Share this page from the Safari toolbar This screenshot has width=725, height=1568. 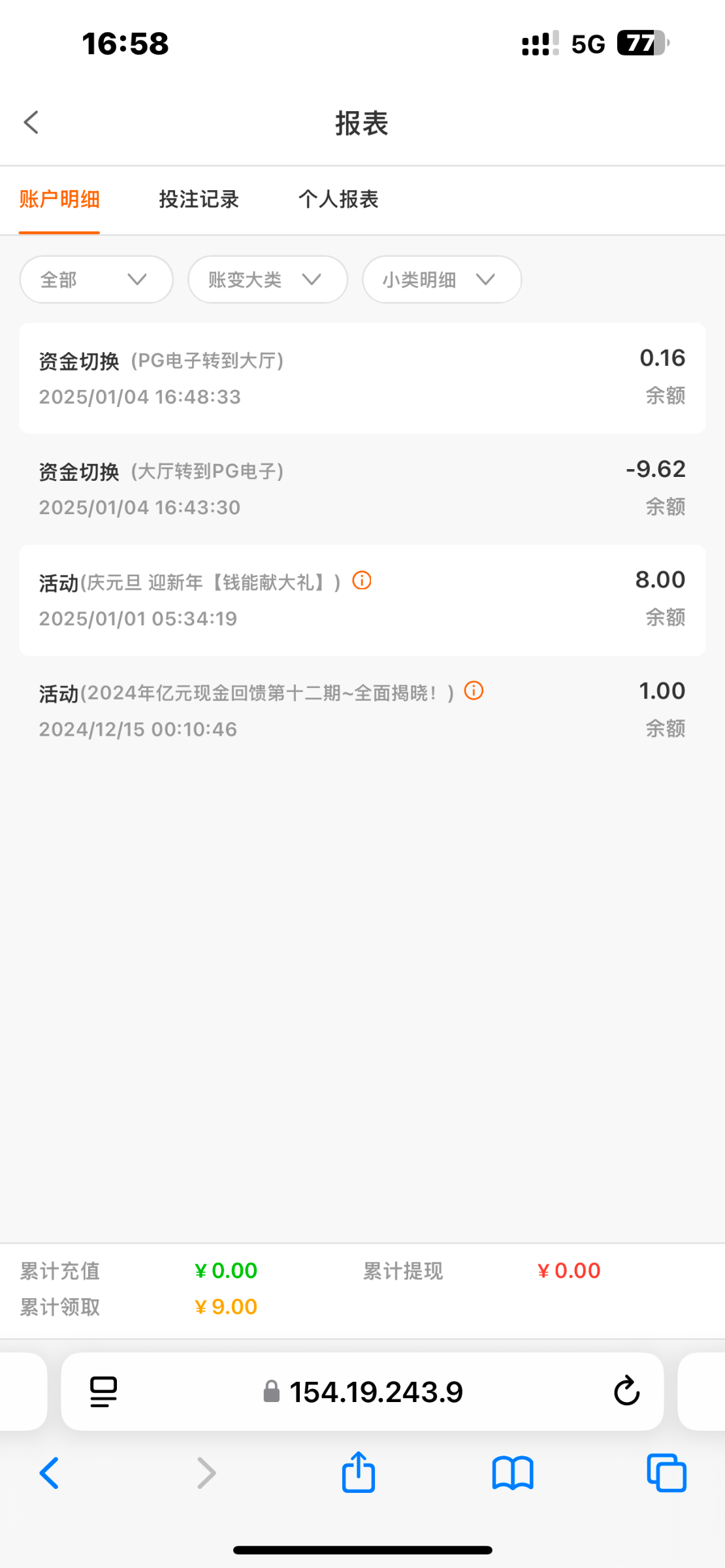(359, 1473)
